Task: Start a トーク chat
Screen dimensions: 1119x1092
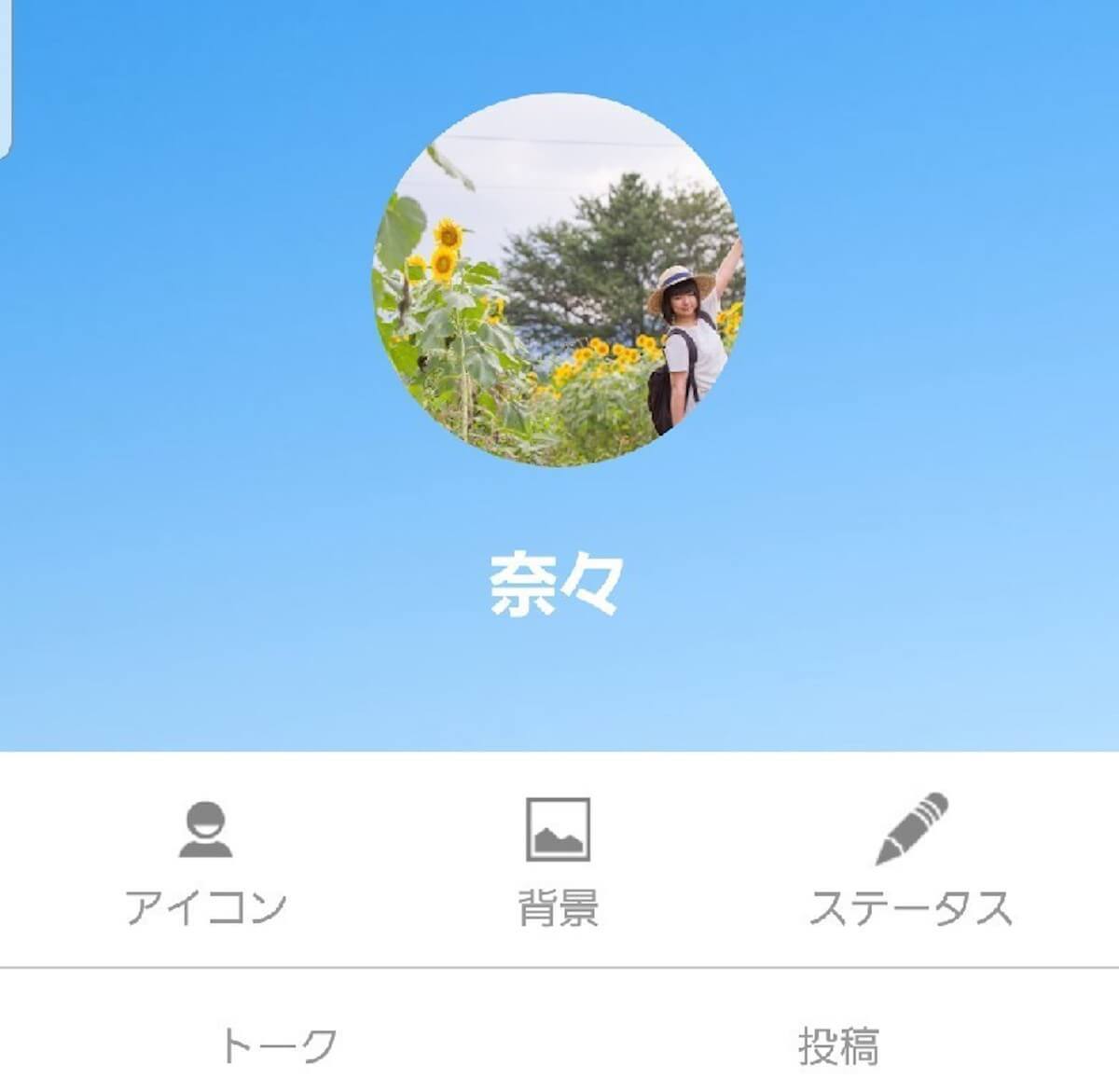Action: [278, 1046]
